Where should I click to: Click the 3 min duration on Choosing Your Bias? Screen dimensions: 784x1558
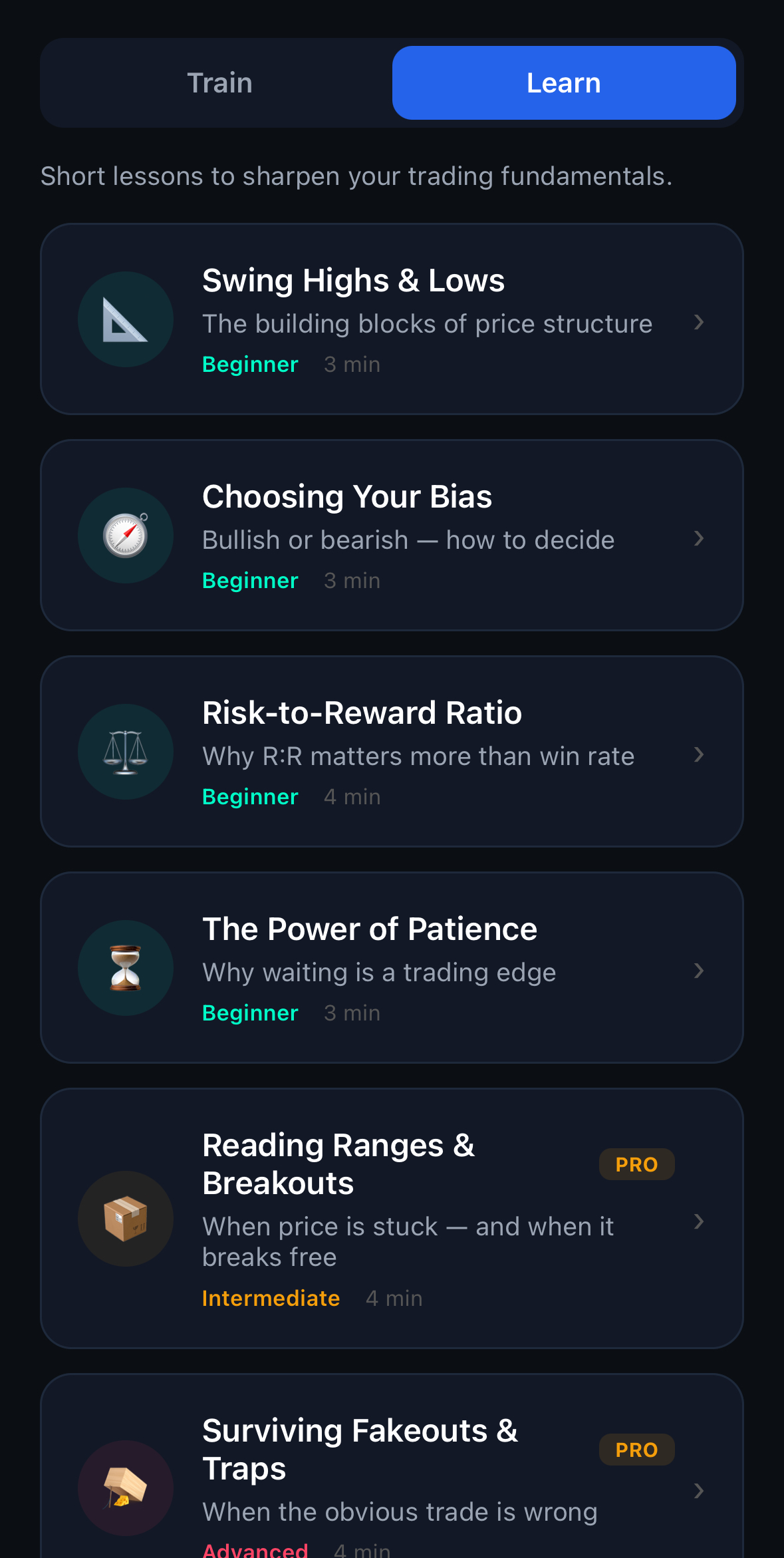(x=352, y=580)
